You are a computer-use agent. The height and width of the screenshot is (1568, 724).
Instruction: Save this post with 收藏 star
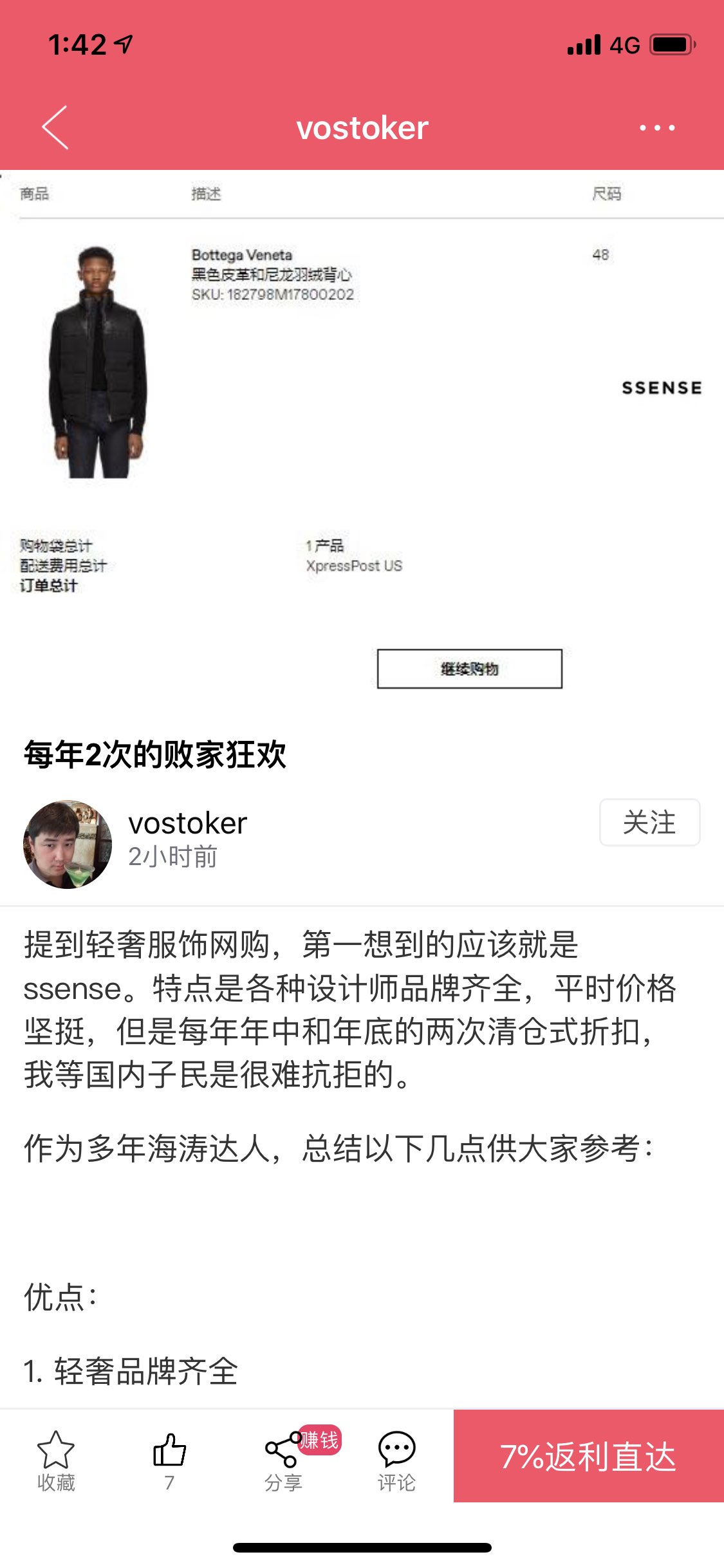coord(56,1460)
